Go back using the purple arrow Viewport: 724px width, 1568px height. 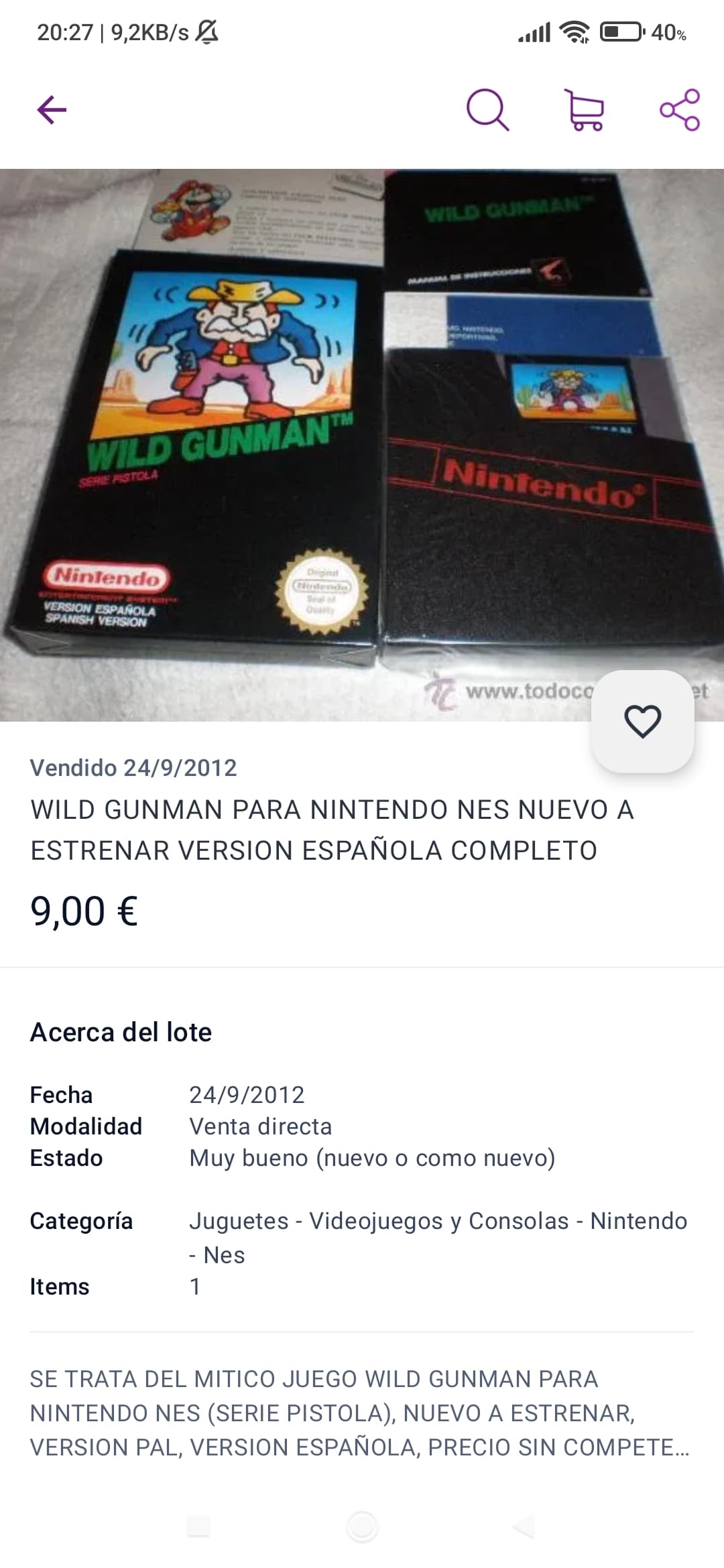pos(52,110)
